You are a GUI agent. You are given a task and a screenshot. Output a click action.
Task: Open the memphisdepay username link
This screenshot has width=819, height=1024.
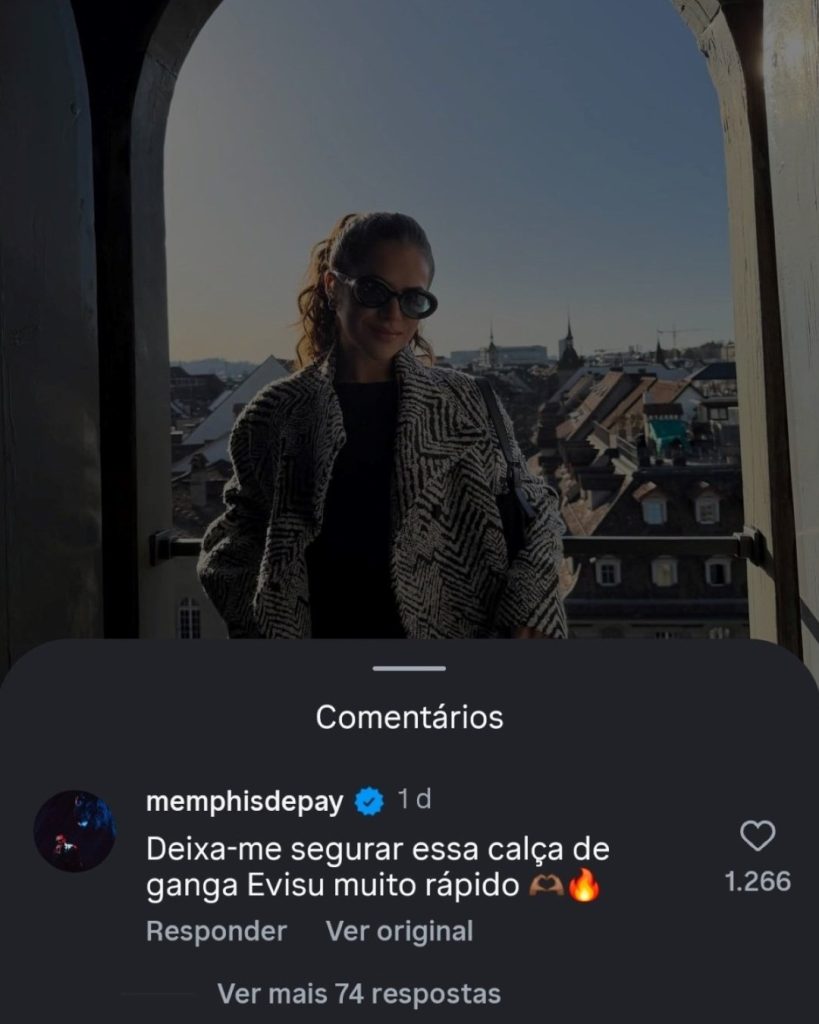[x=244, y=801]
